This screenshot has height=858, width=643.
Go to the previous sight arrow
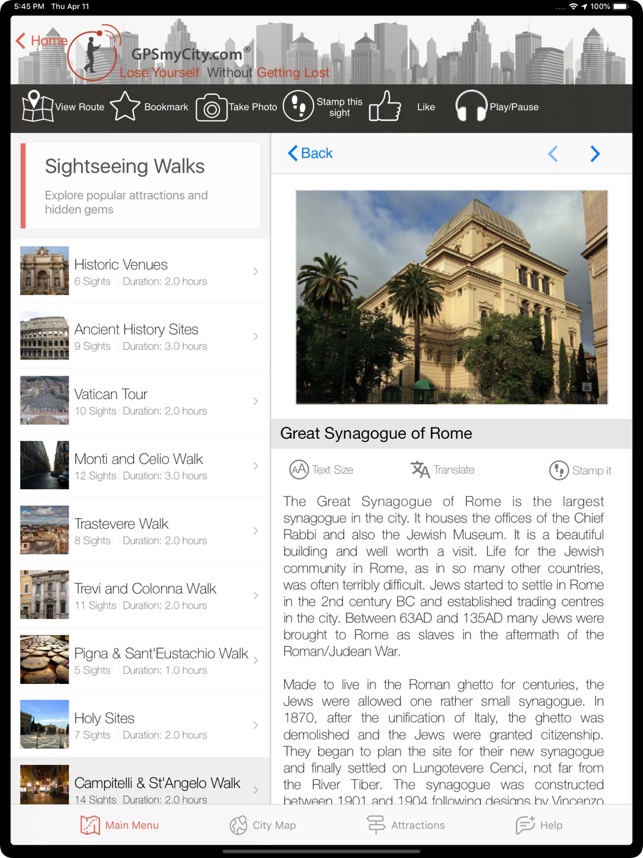pyautogui.click(x=552, y=154)
